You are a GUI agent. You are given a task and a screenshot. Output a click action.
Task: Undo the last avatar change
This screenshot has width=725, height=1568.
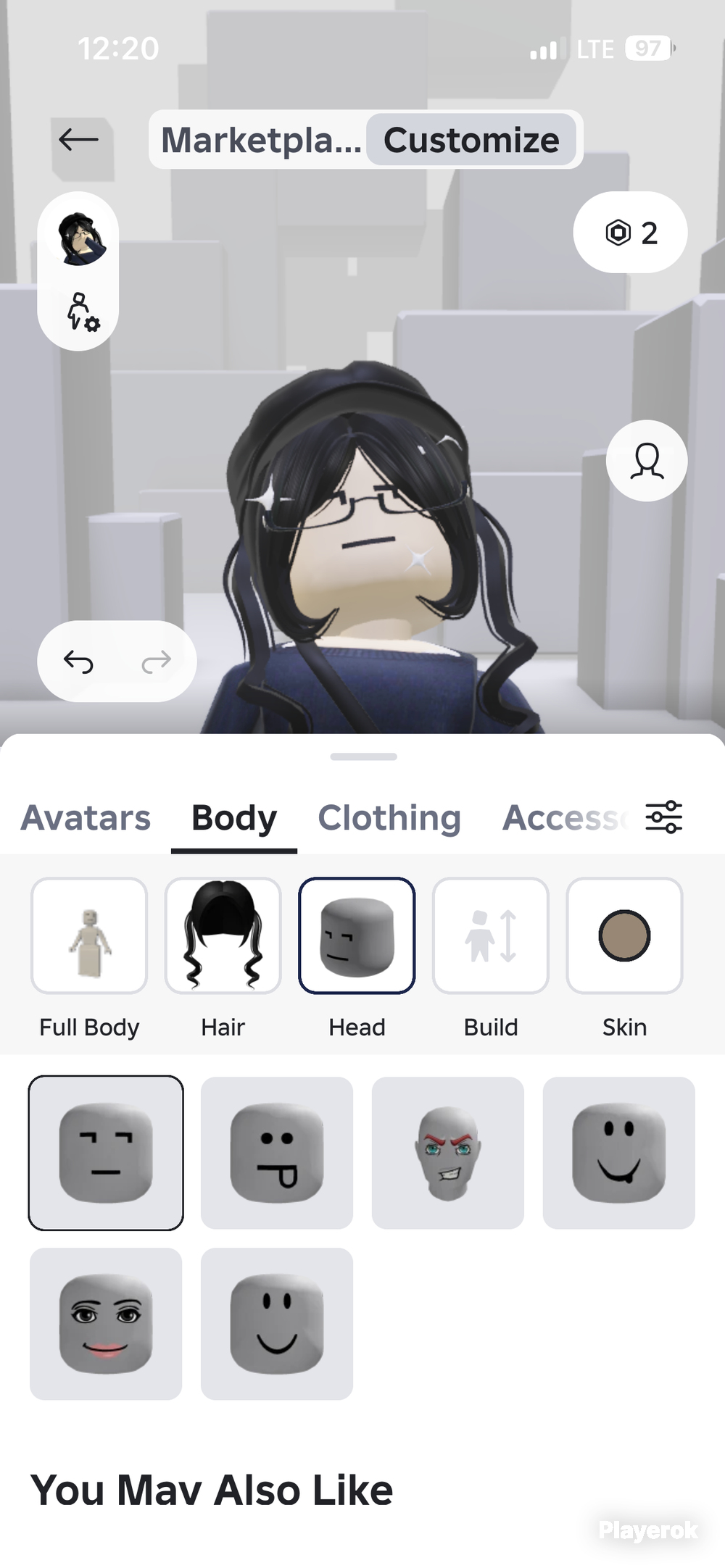[78, 661]
